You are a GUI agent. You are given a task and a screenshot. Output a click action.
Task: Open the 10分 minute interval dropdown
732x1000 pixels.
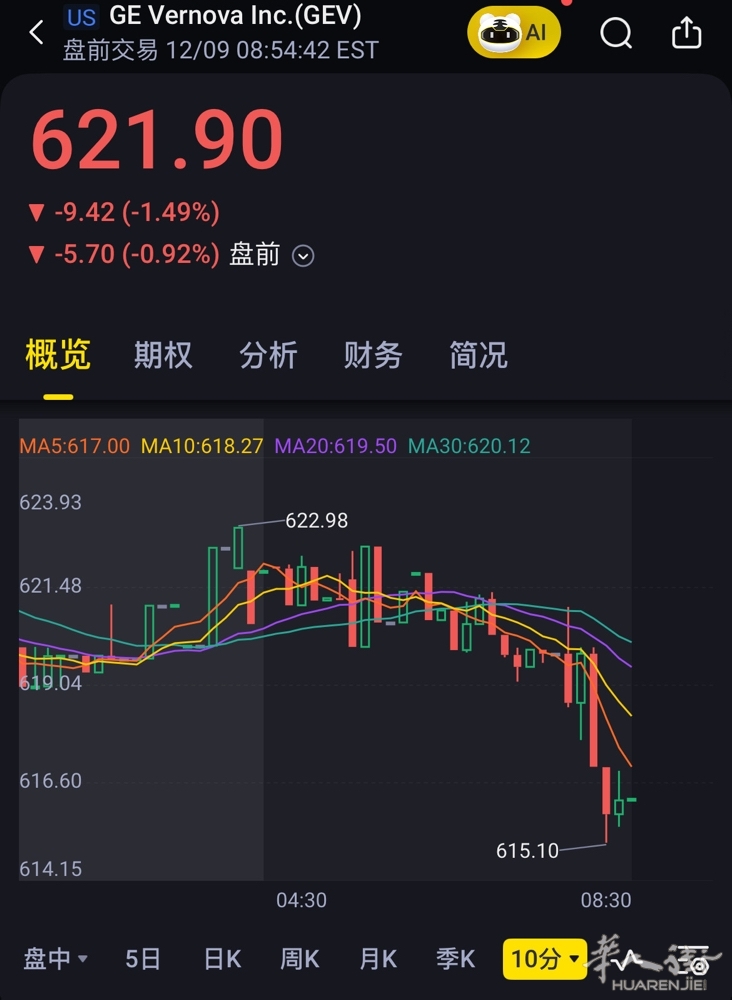pyautogui.click(x=545, y=959)
